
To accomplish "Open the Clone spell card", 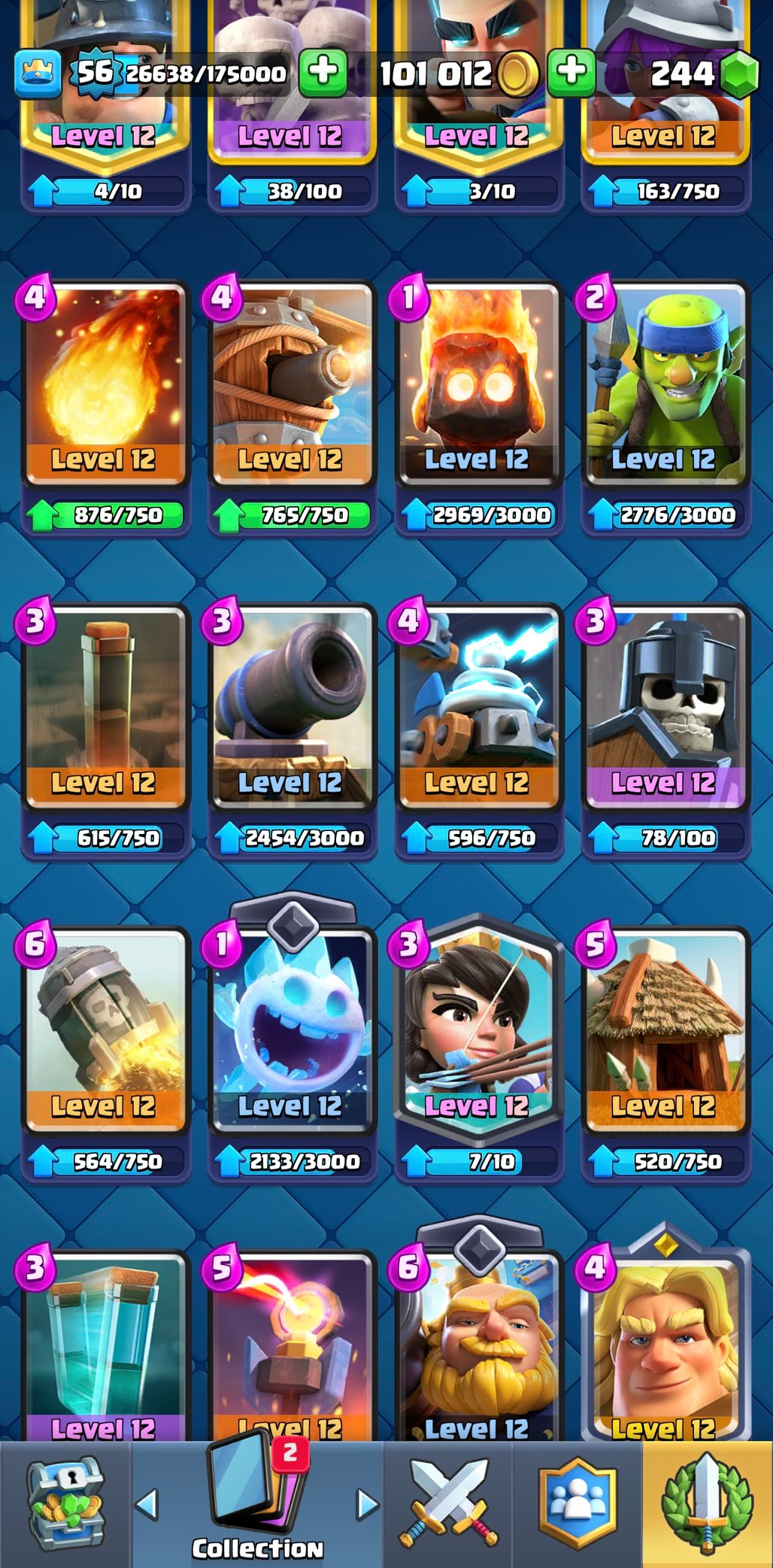I will (x=104, y=1346).
